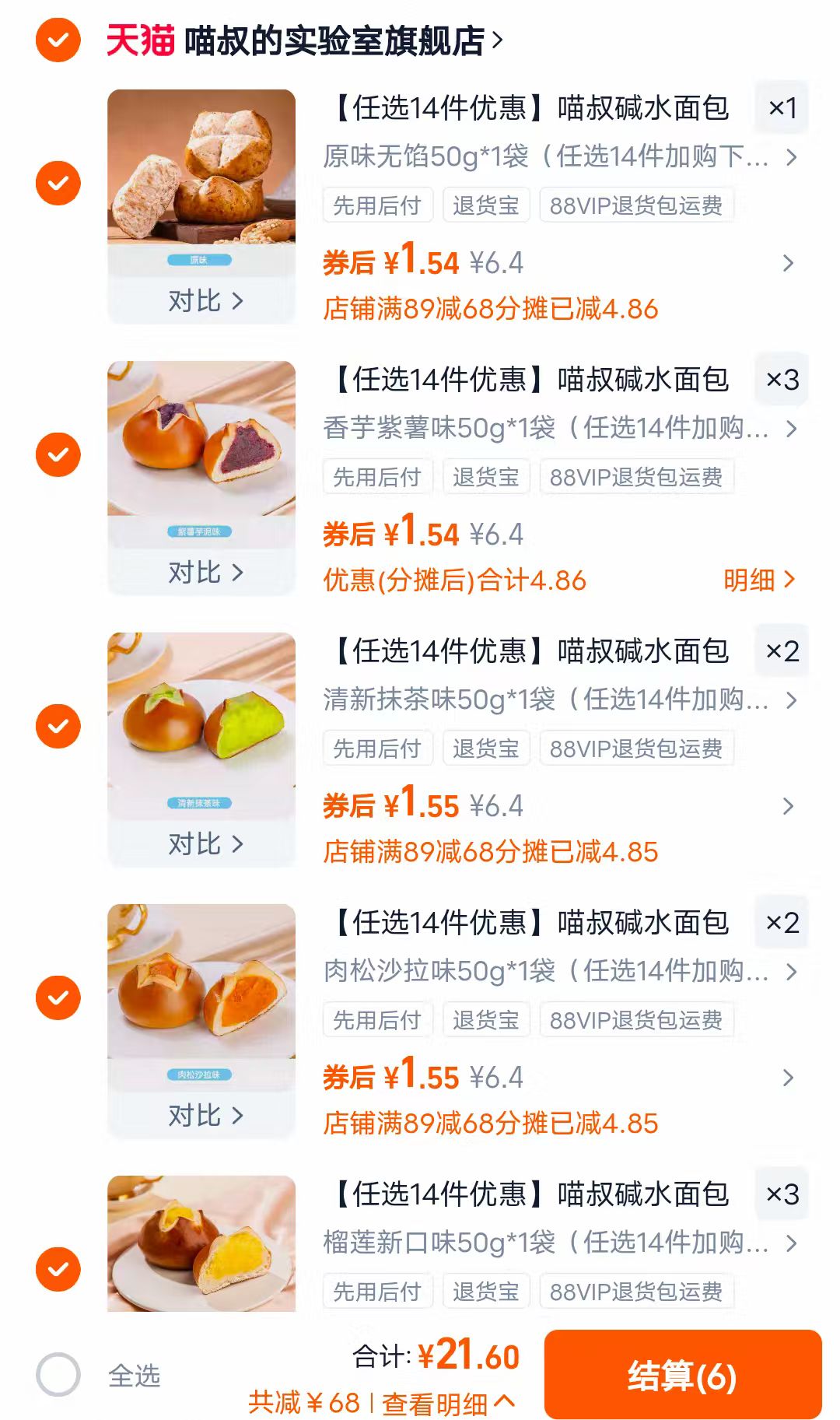Expand 查看明细 discount breakdown
The image size is (840, 1420).
coord(447,1403)
